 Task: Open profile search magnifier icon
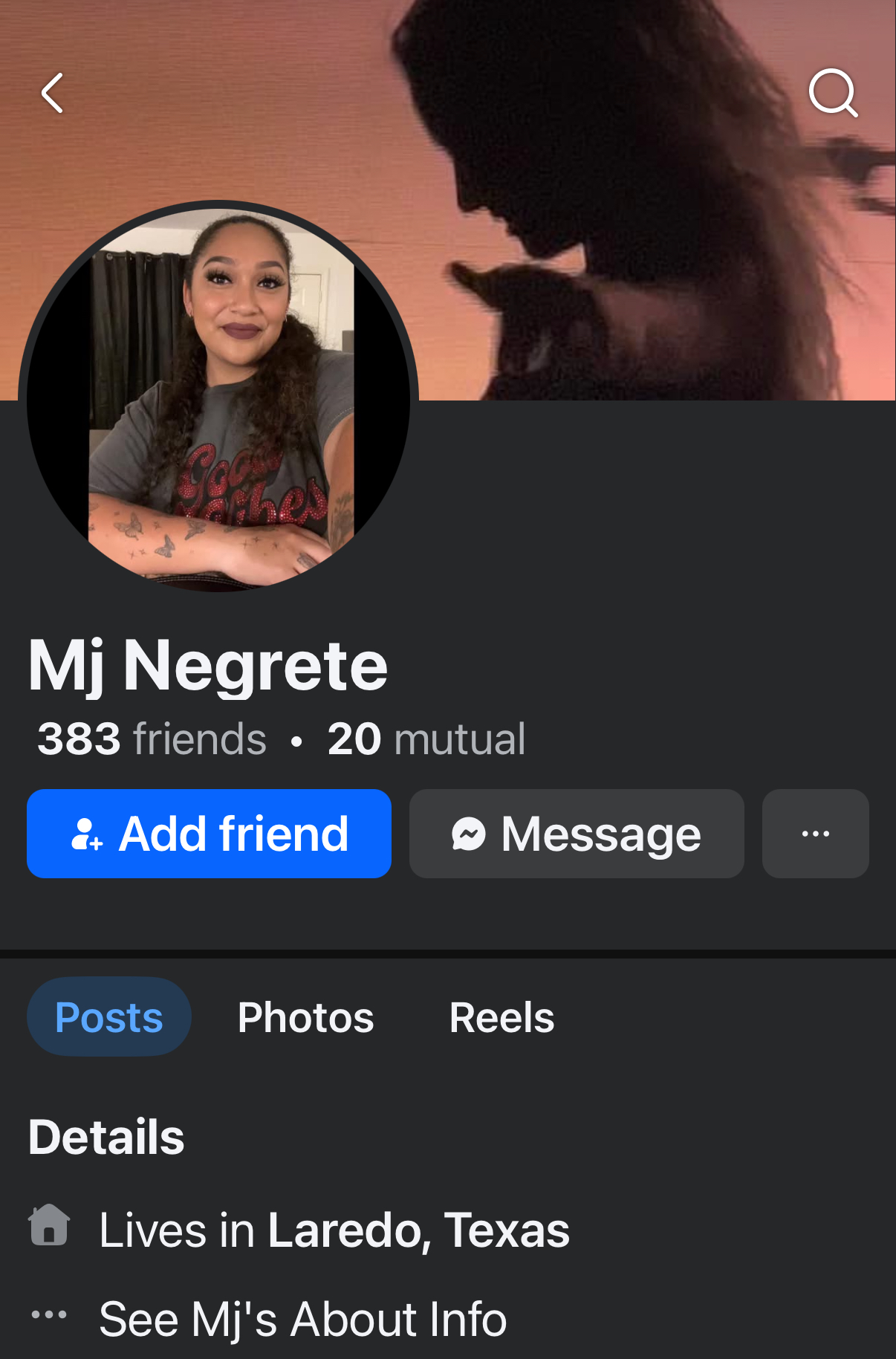coord(833,94)
